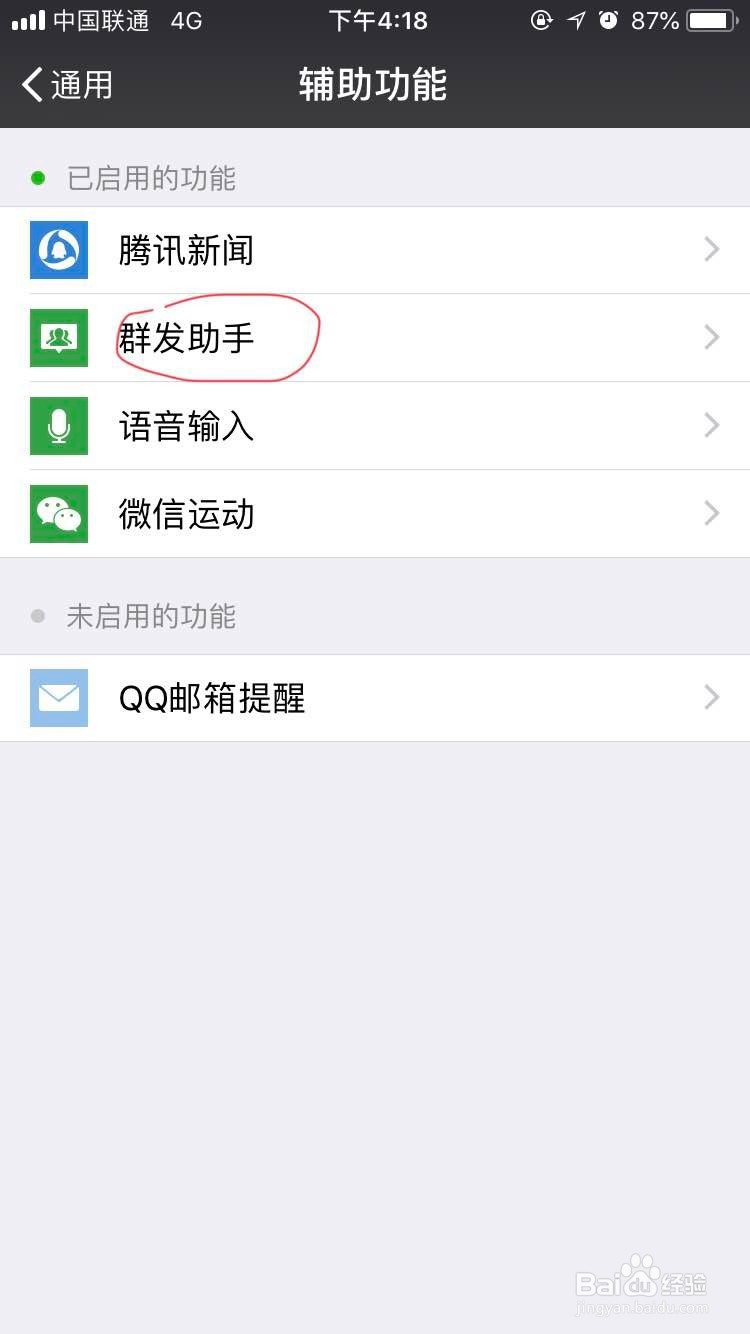
Task: Select the 辅助功能 title bar
Action: point(372,85)
